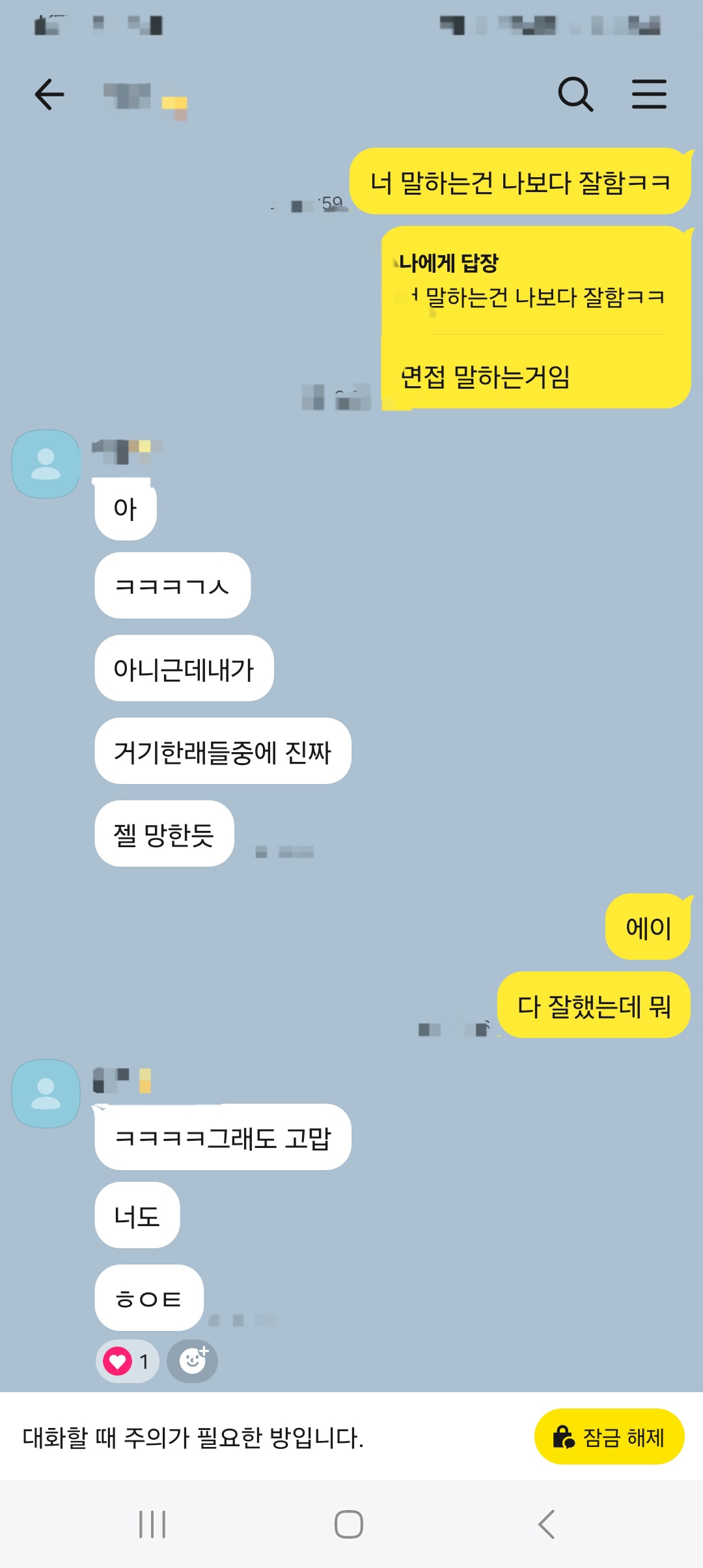Image resolution: width=703 pixels, height=1568 pixels.
Task: Add an emoji reaction under ㅎㅇㅌ
Action: click(x=193, y=1361)
